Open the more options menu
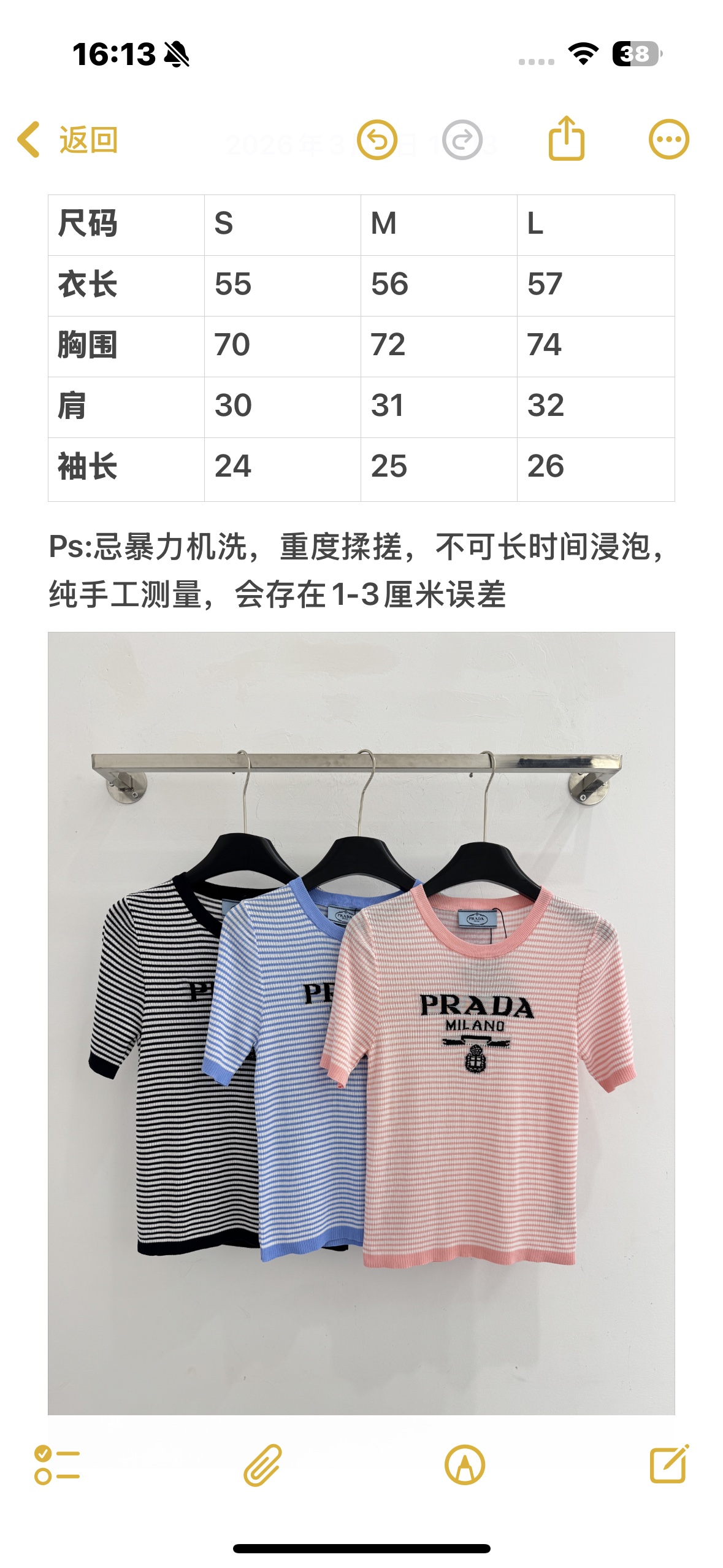 [669, 139]
